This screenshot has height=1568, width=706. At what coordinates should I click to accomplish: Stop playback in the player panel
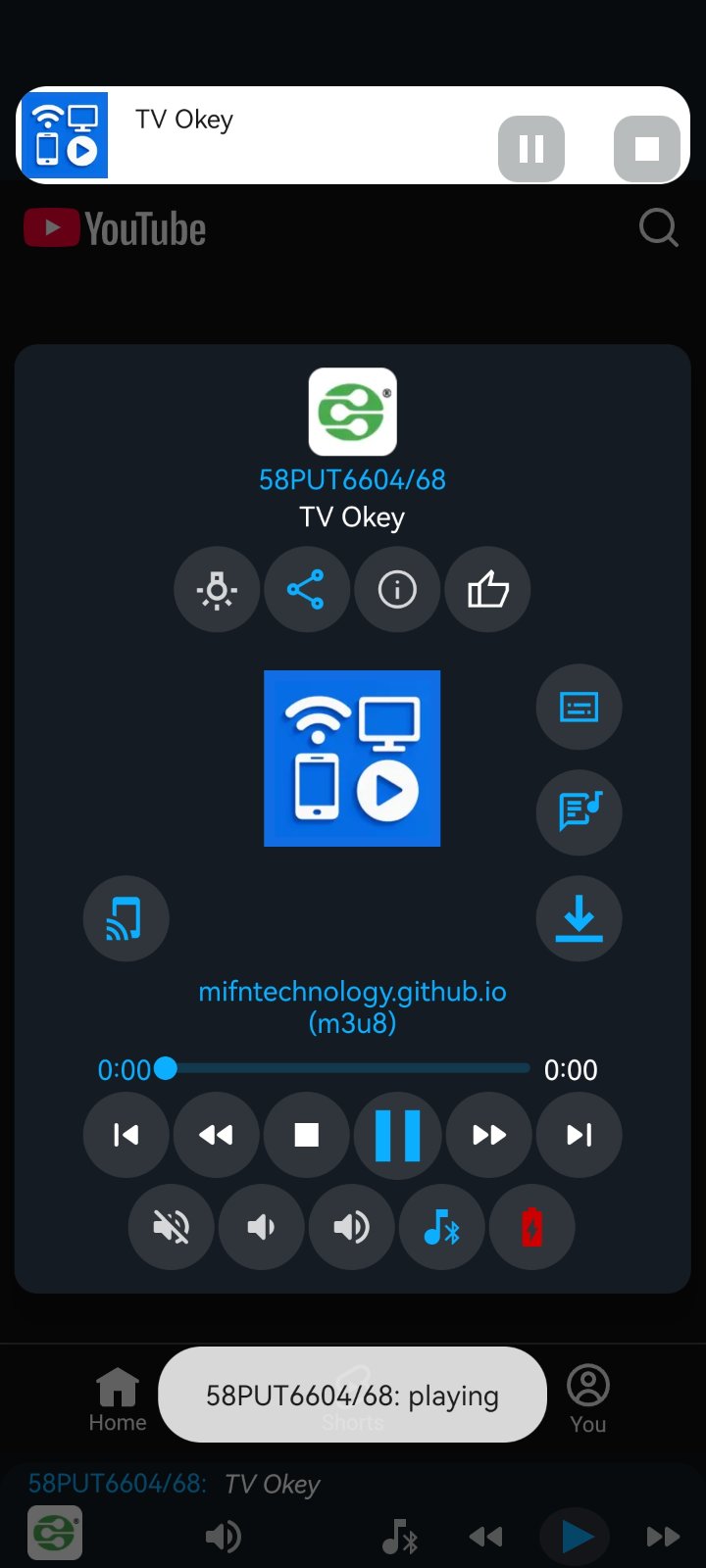coord(307,1135)
